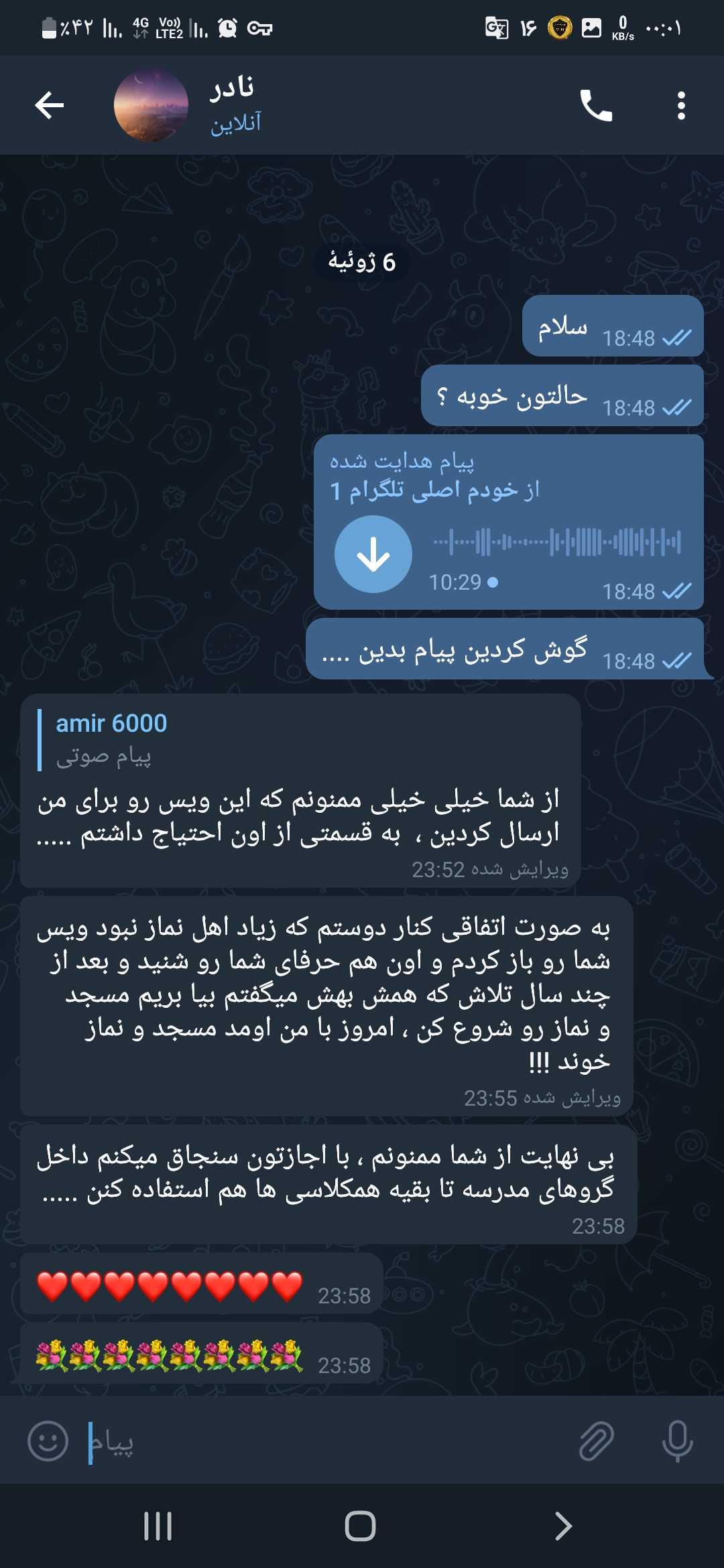The height and width of the screenshot is (1568, 724).
Task: Go back to the chat list
Action: (50, 105)
